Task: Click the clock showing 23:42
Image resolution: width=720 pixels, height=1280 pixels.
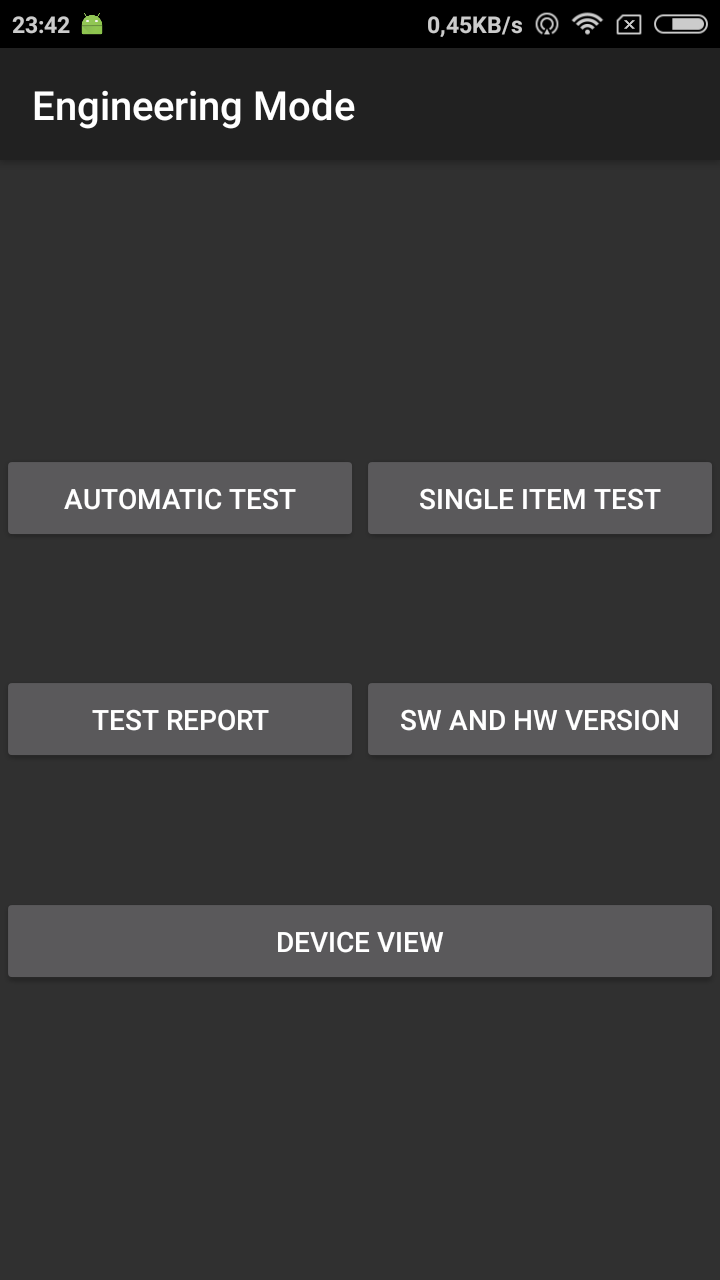Action: coord(40,25)
